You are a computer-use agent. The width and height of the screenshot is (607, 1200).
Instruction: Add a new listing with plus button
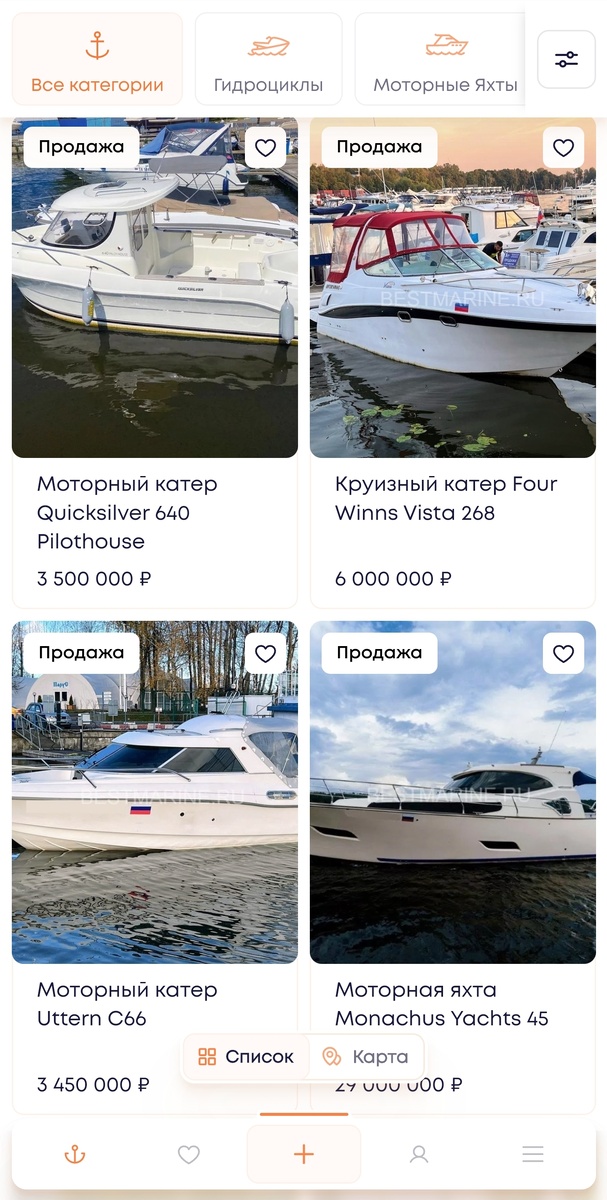[x=303, y=1155]
